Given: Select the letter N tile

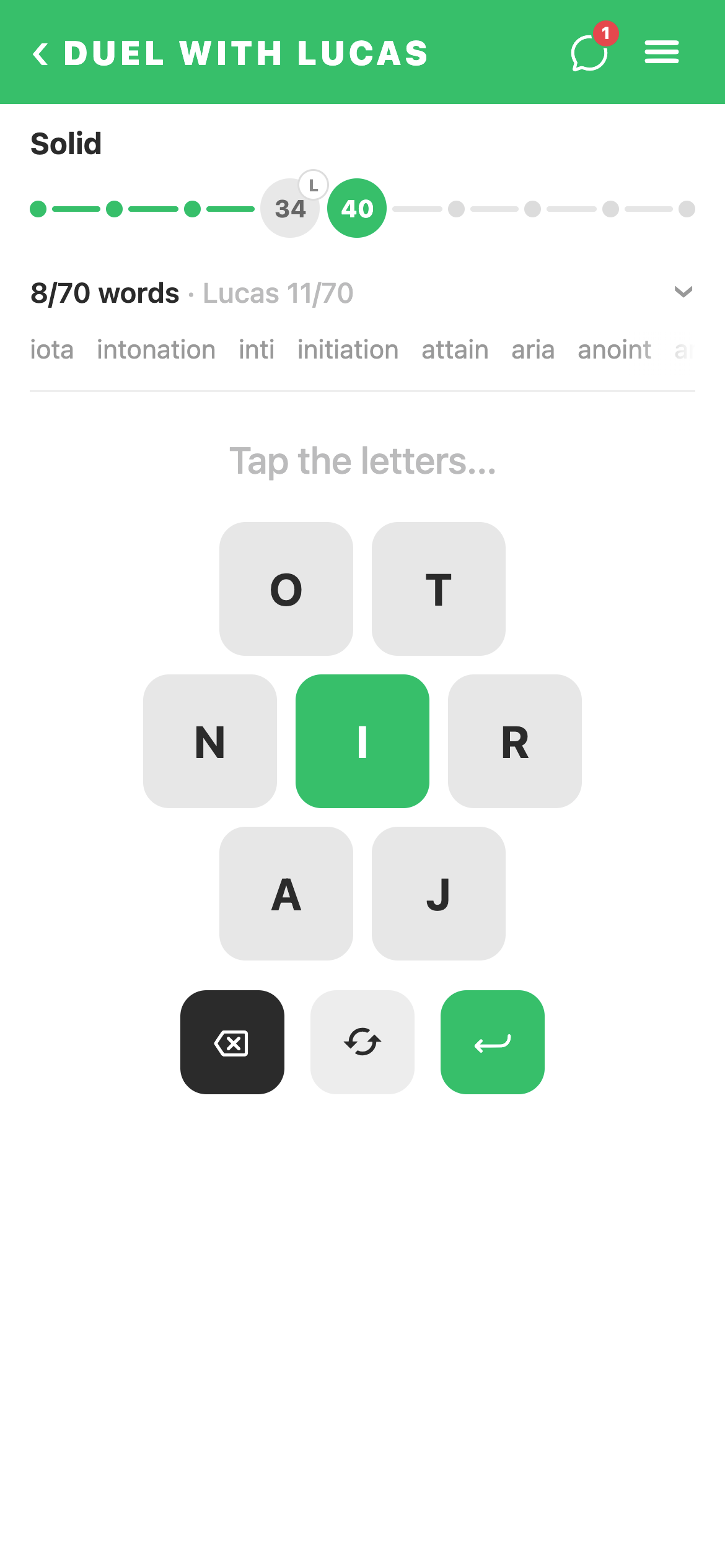Looking at the screenshot, I should pos(210,741).
